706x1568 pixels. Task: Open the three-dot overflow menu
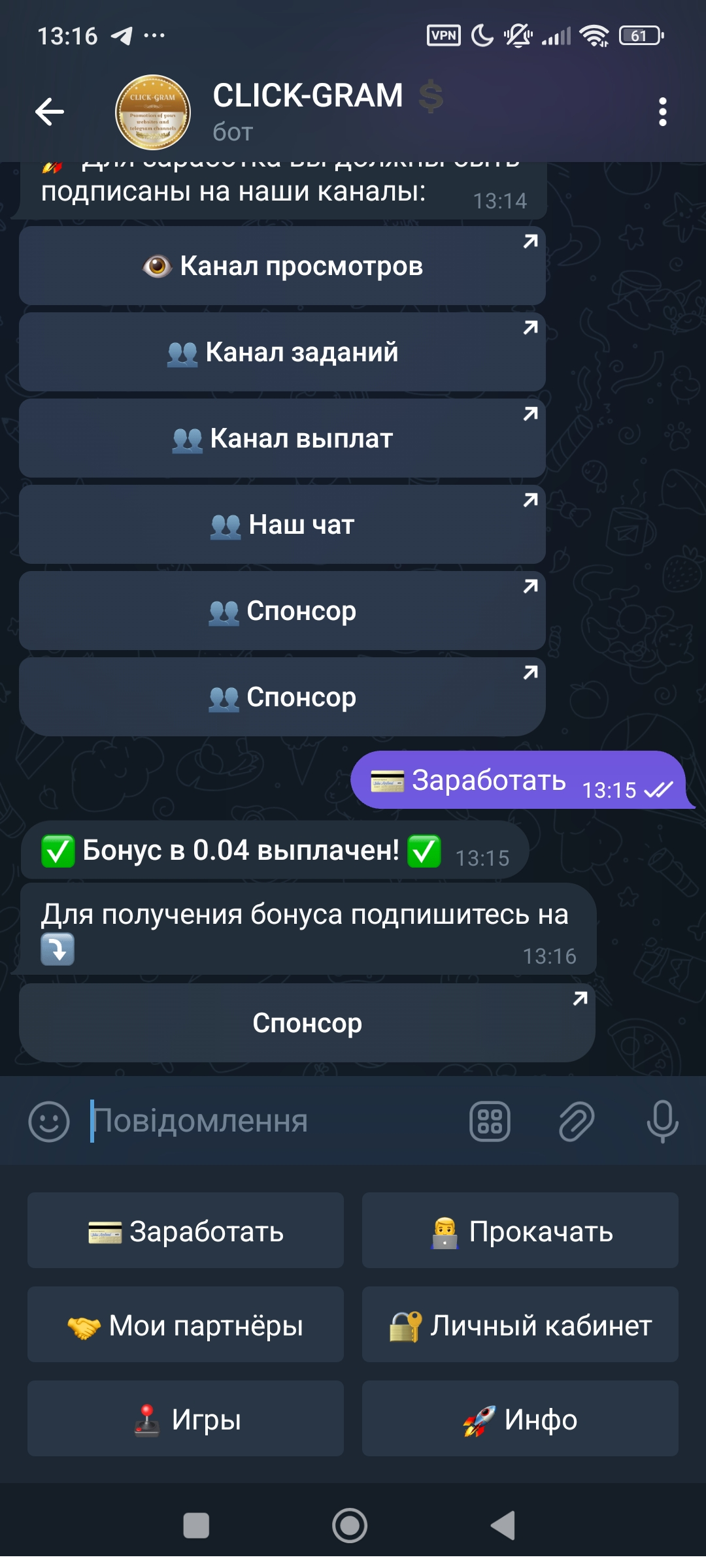tap(662, 112)
